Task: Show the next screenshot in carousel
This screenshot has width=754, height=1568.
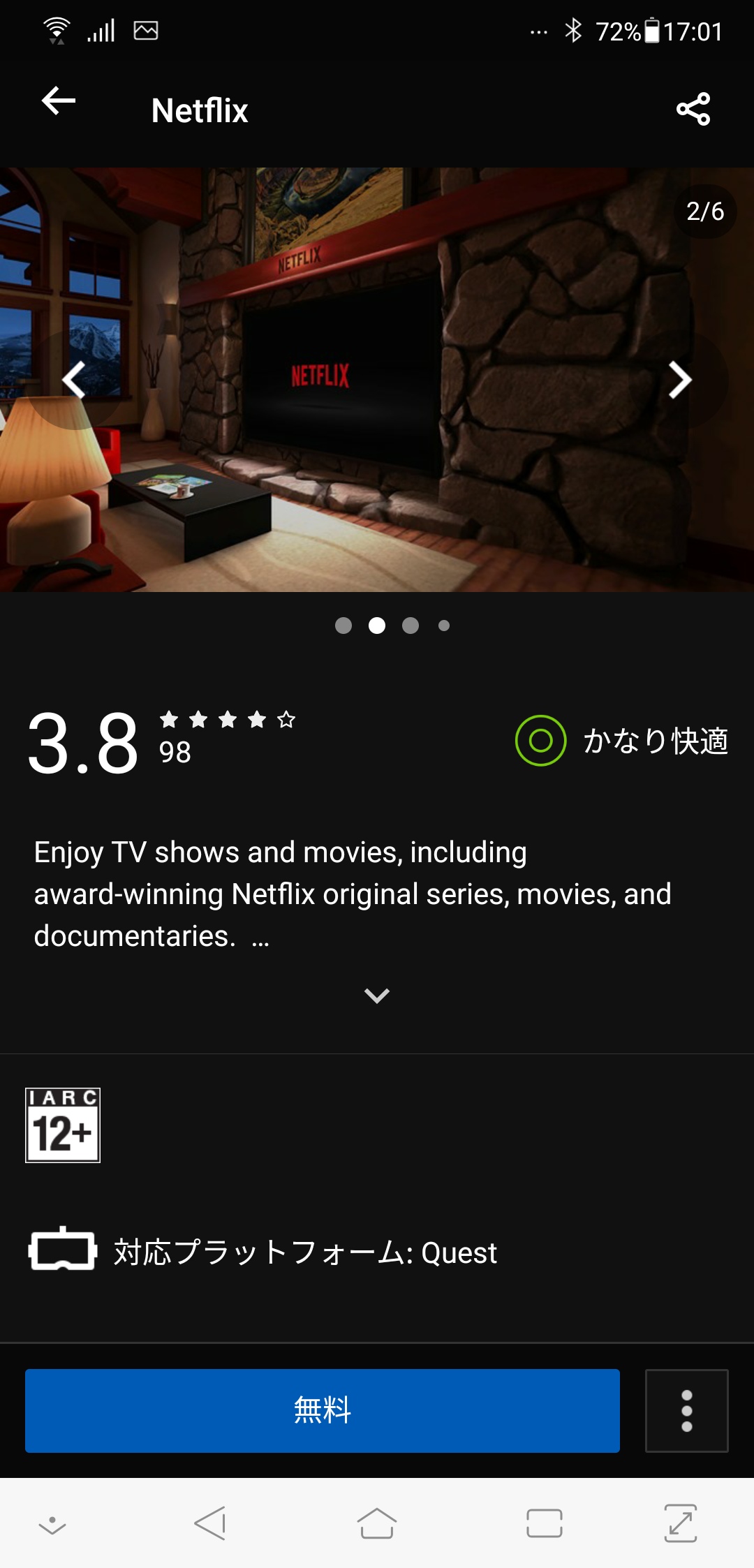Action: click(679, 380)
